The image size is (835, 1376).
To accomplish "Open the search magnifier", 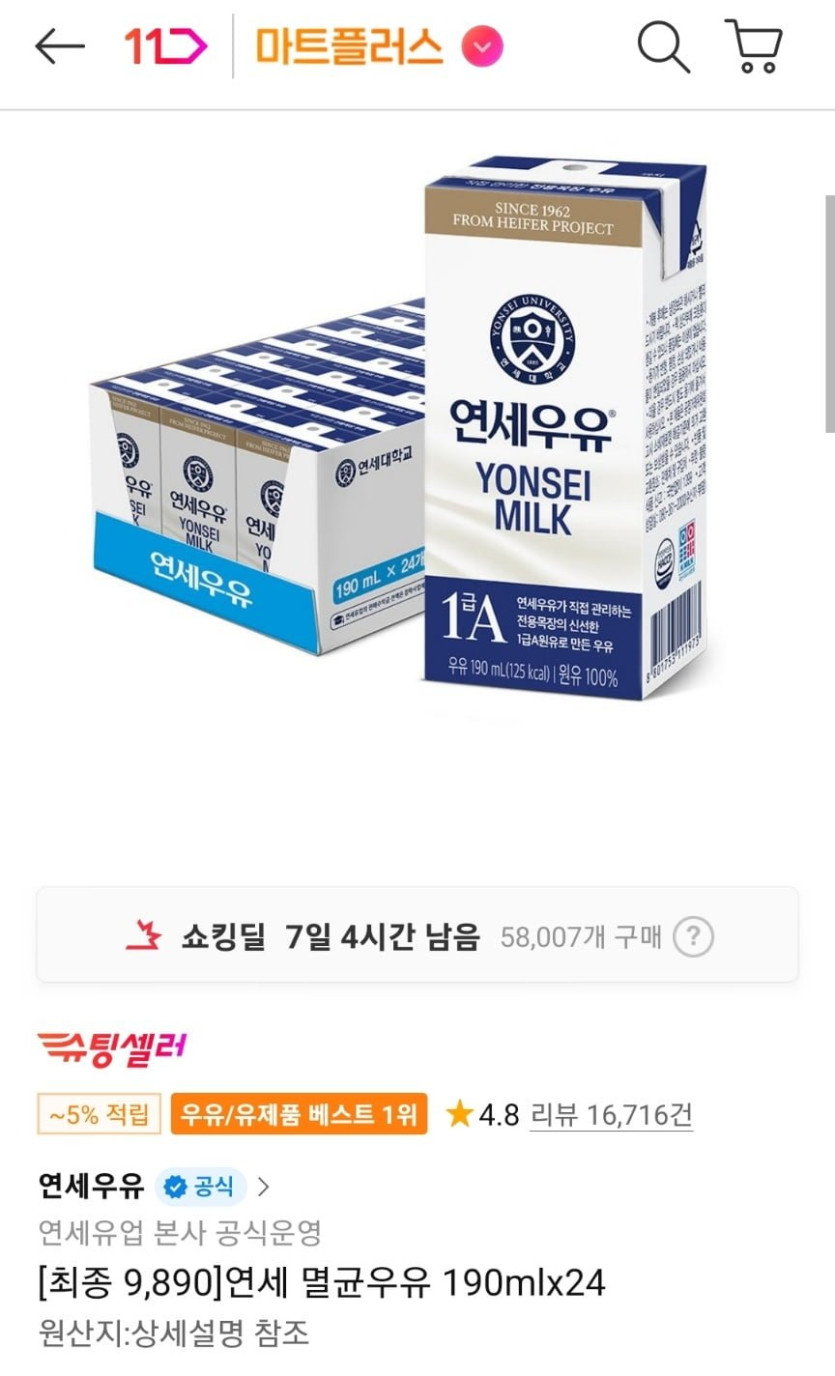I will point(663,46).
